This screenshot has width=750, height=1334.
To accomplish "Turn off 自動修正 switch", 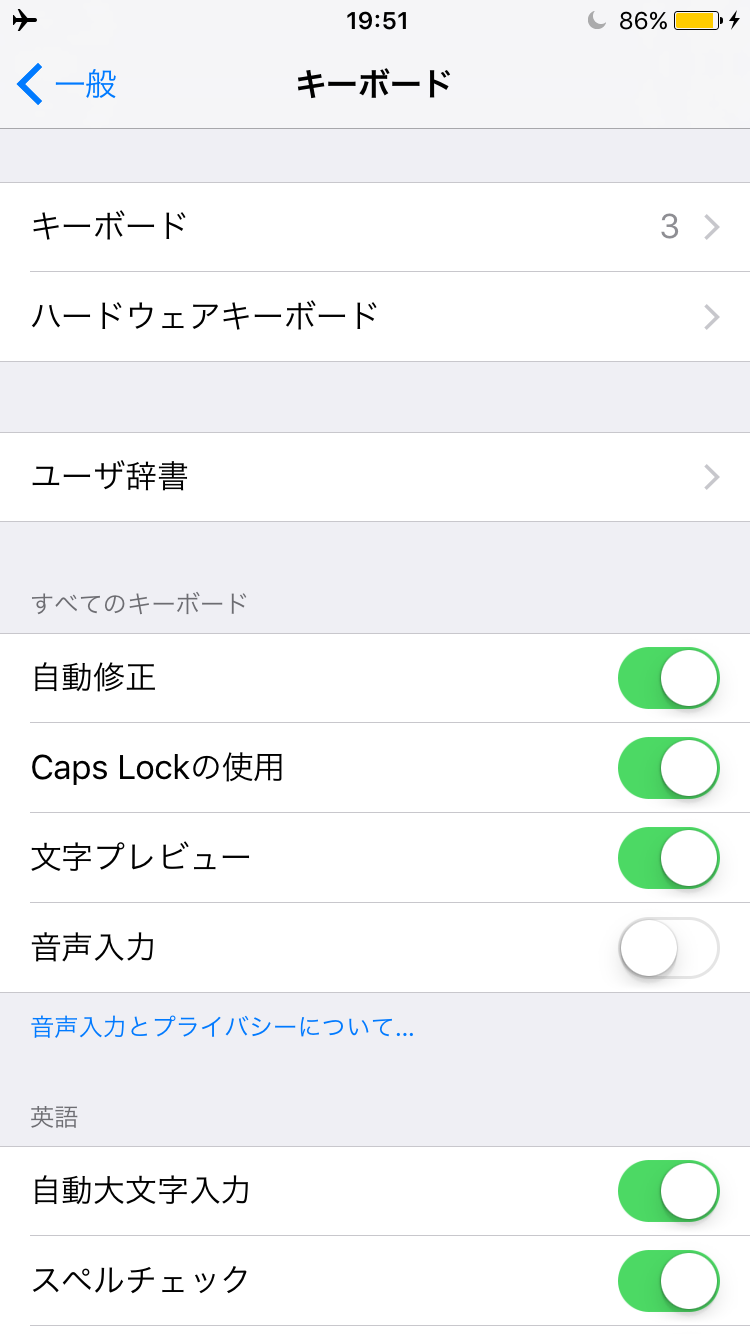I will pyautogui.click(x=669, y=678).
